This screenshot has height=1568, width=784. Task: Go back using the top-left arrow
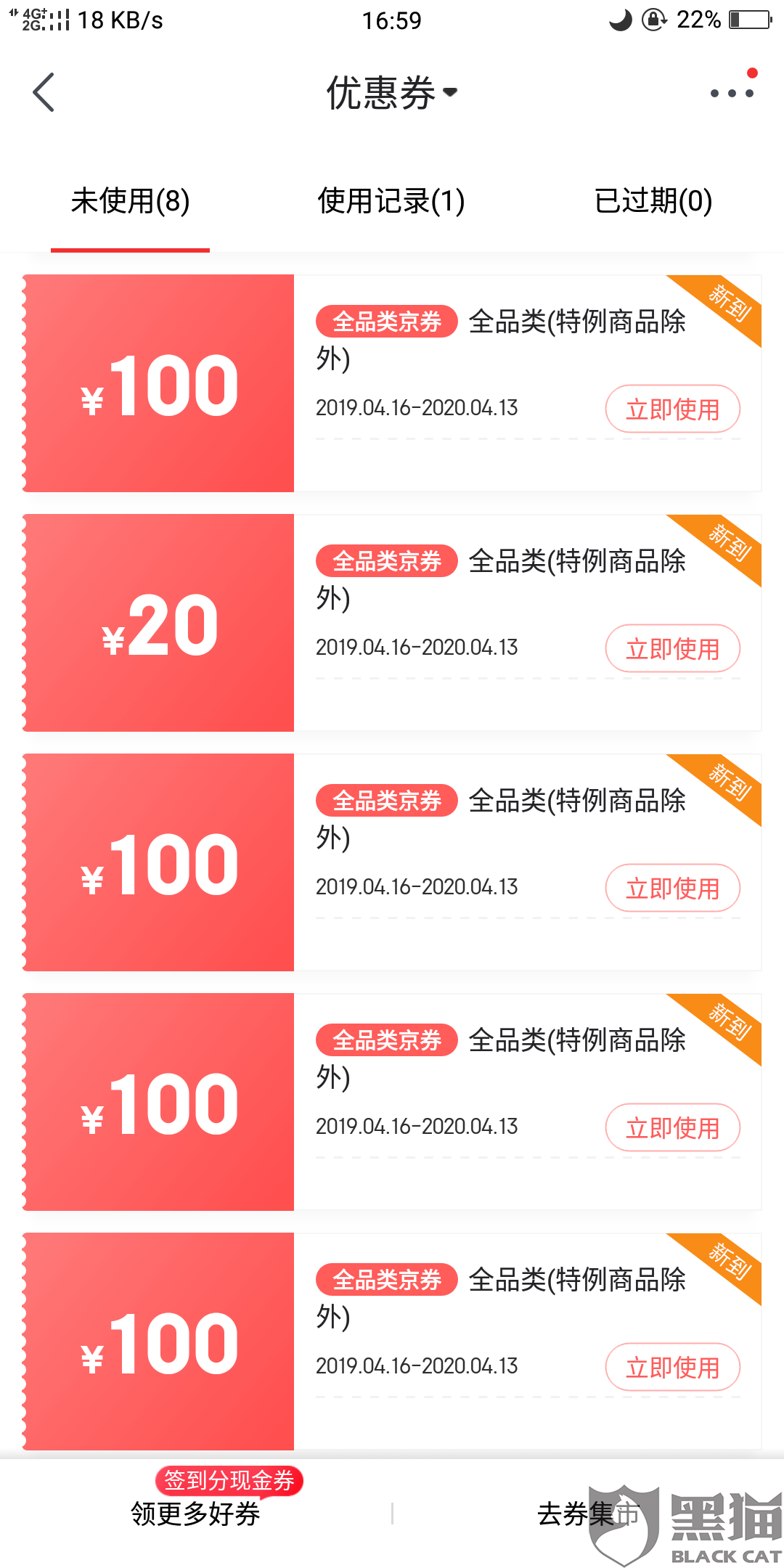coord(44,92)
